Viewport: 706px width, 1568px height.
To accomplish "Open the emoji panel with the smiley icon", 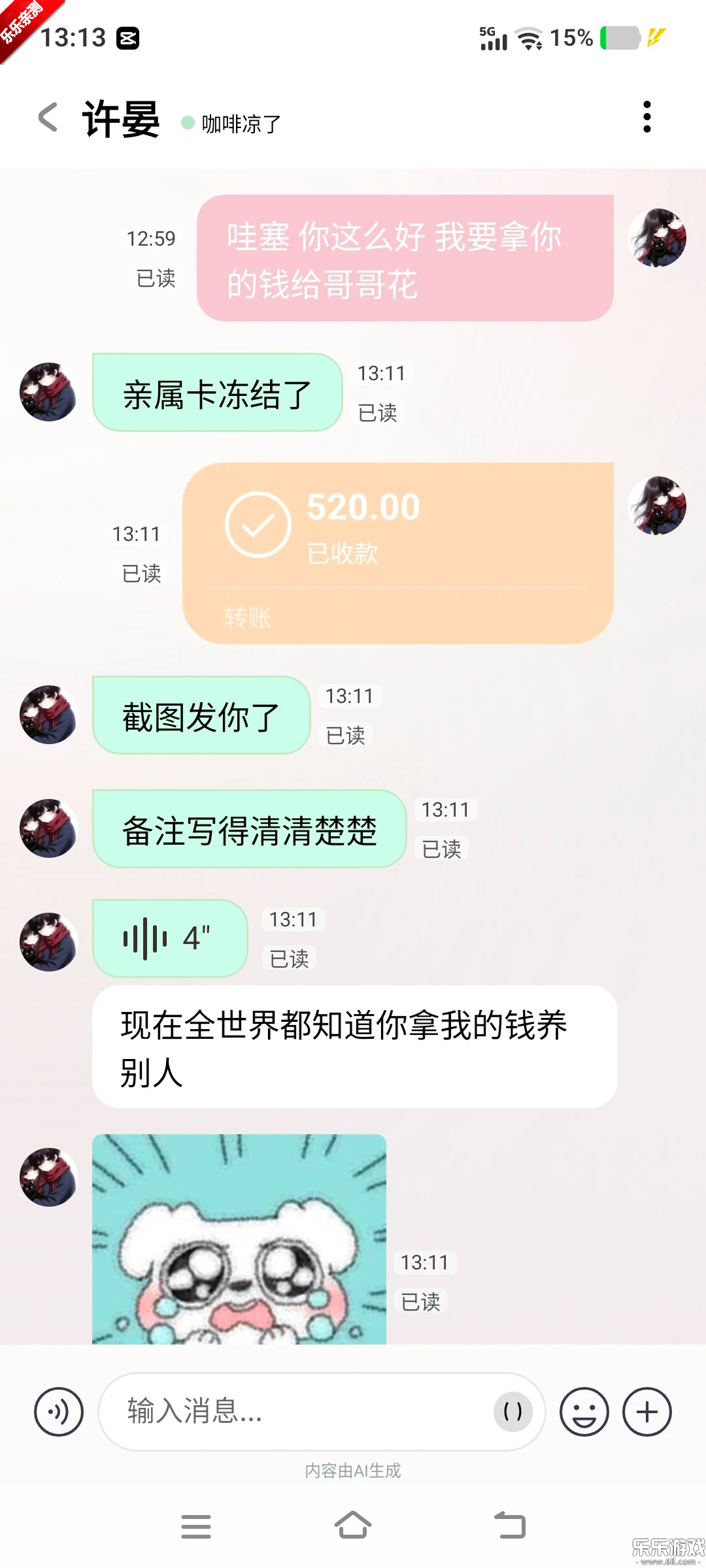I will 583,1412.
